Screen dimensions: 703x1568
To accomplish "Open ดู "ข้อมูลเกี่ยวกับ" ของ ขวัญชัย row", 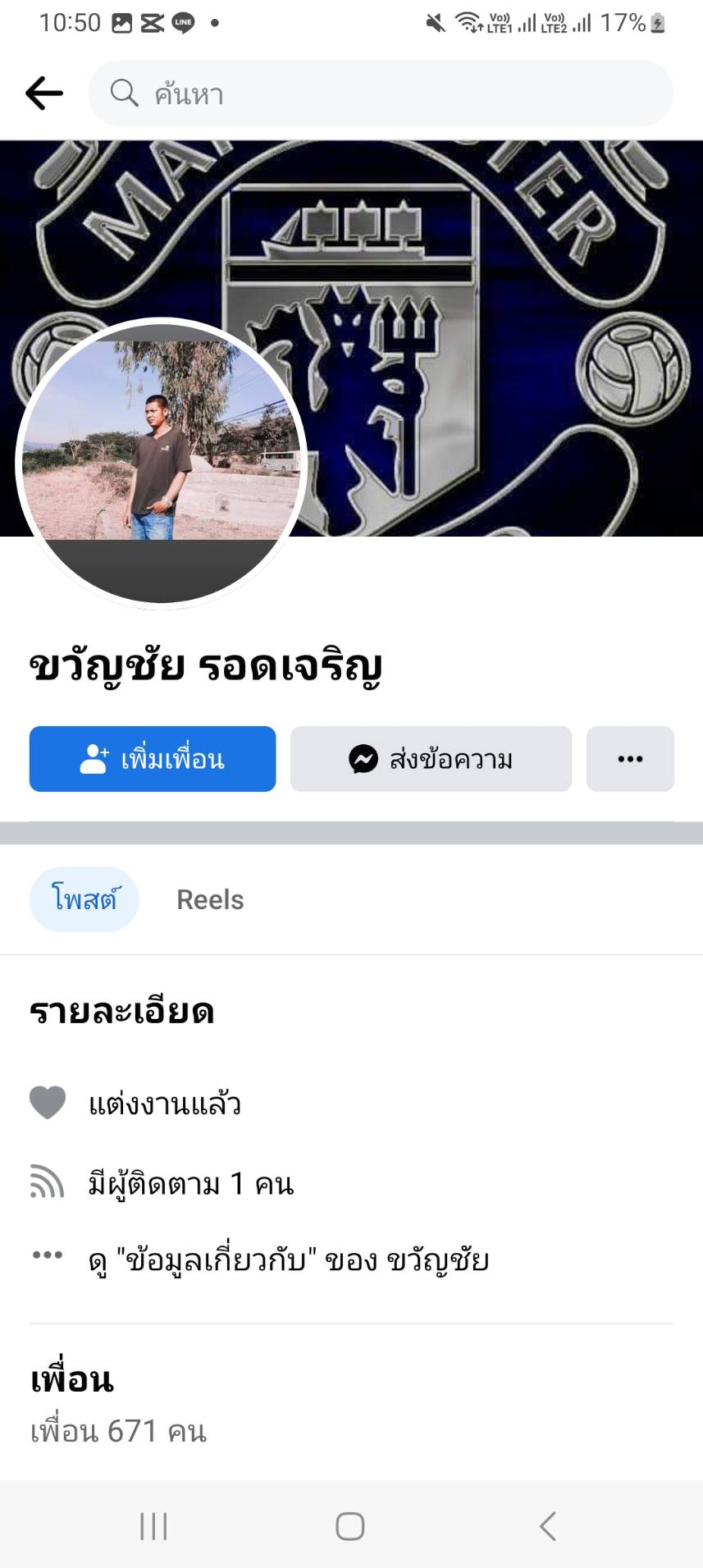I will pyautogui.click(x=287, y=1259).
